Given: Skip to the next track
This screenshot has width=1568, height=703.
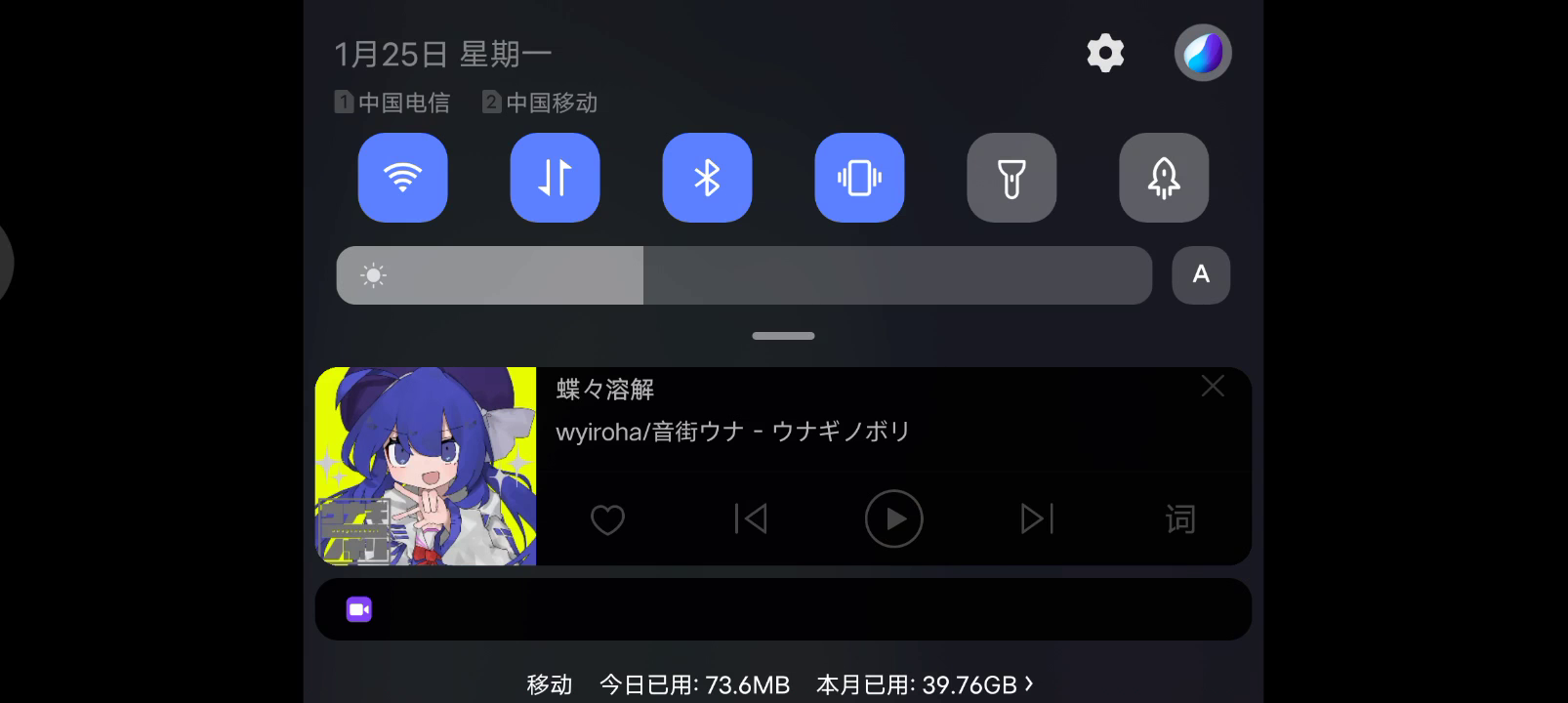Looking at the screenshot, I should pyautogui.click(x=1037, y=519).
